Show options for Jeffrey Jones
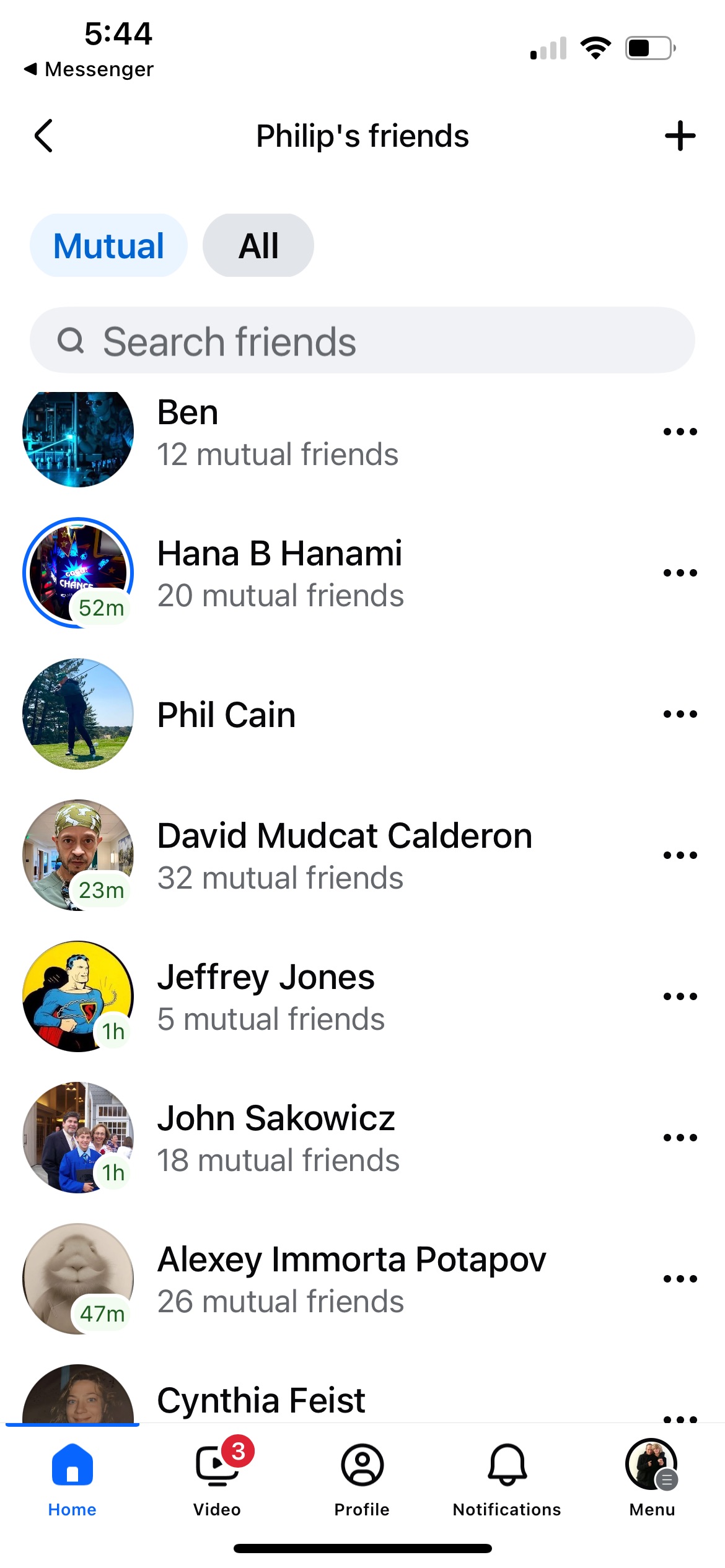This screenshot has width=725, height=1568. tap(680, 996)
